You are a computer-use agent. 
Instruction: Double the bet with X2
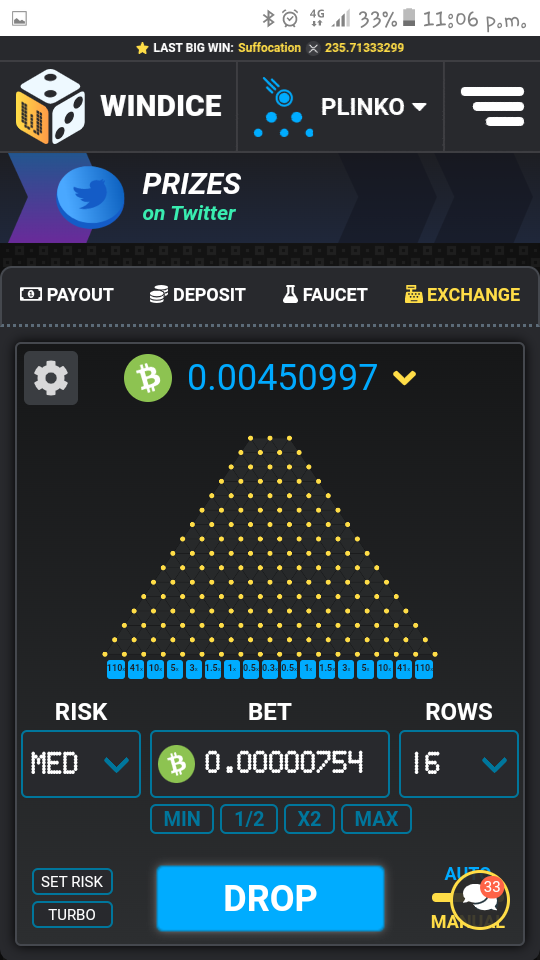(x=309, y=819)
